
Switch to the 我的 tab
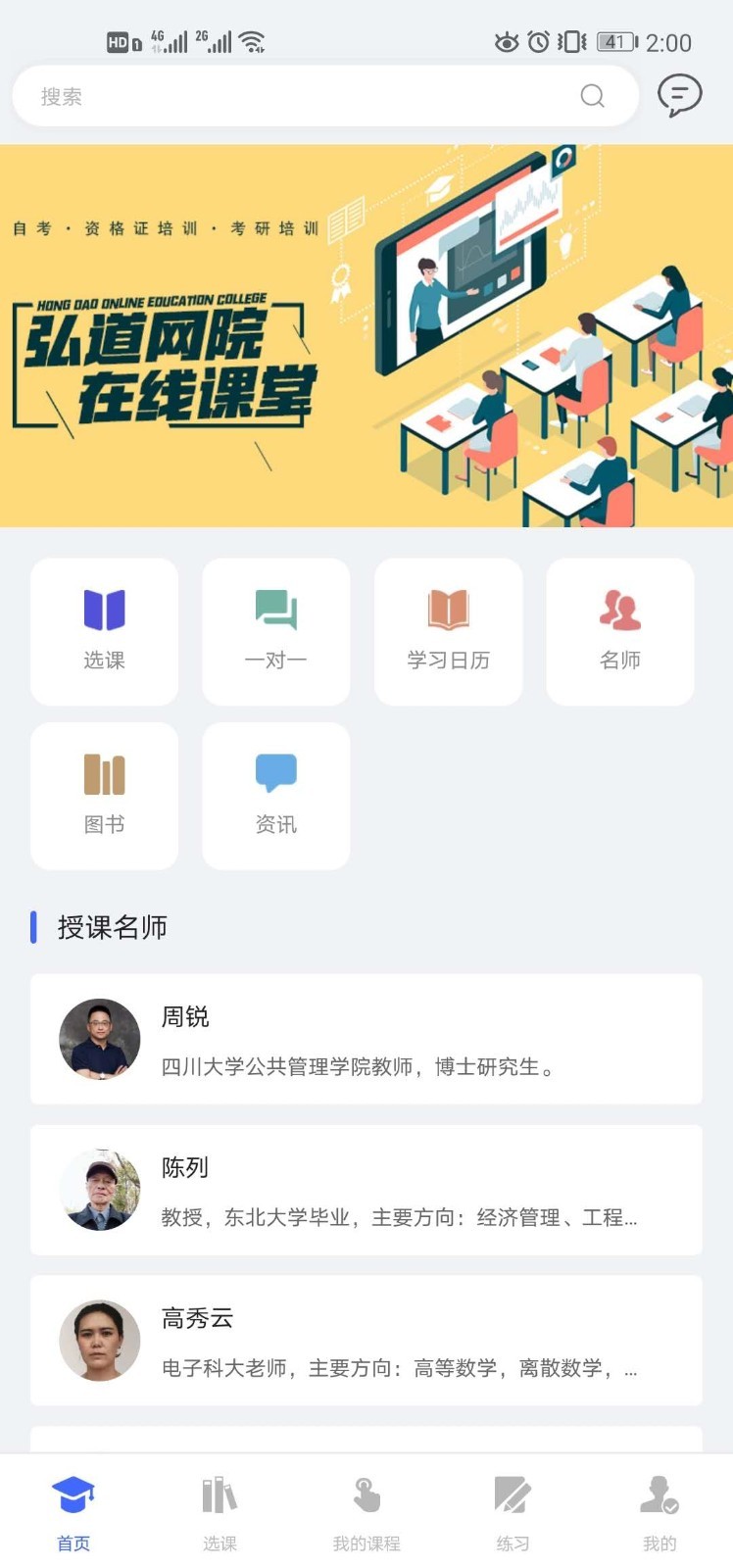[660, 1514]
